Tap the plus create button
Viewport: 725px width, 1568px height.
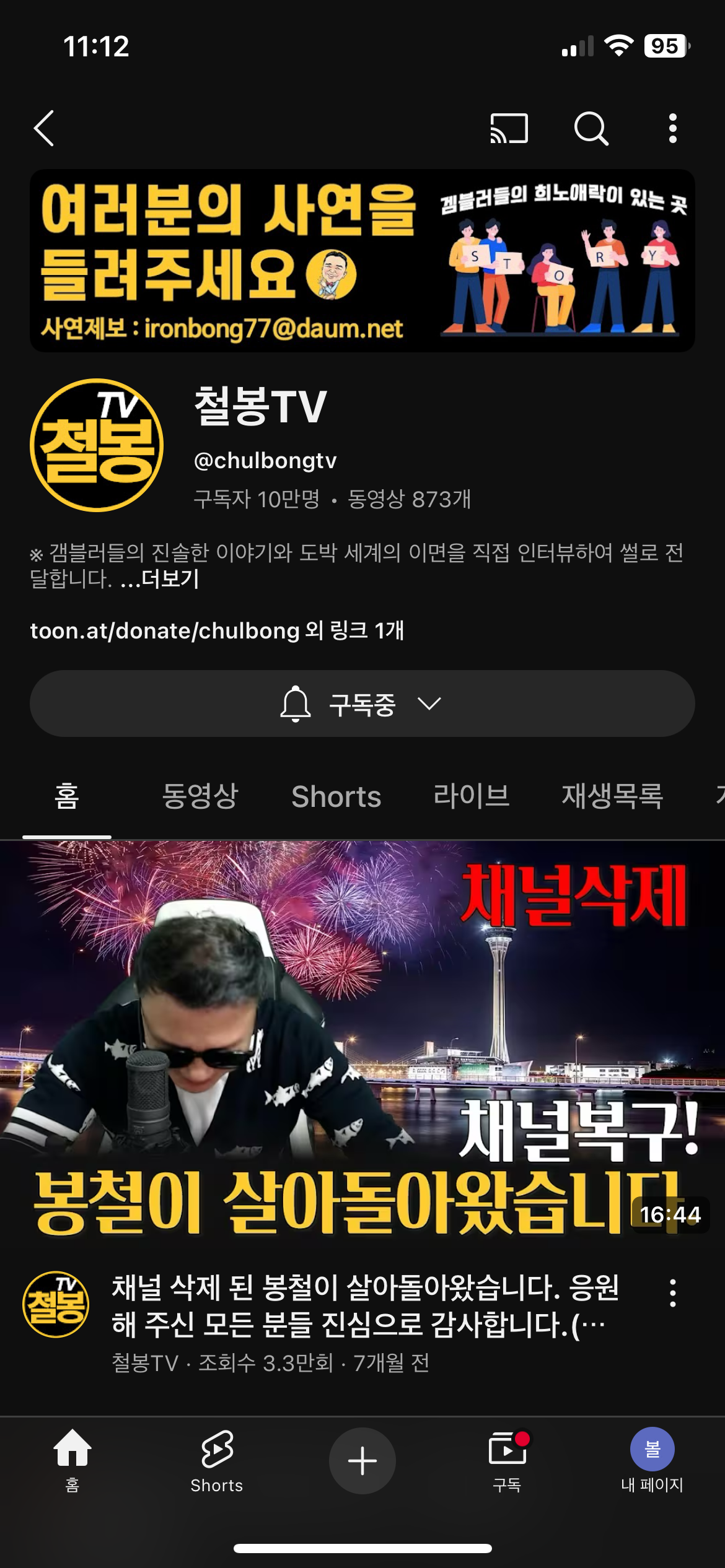362,1460
